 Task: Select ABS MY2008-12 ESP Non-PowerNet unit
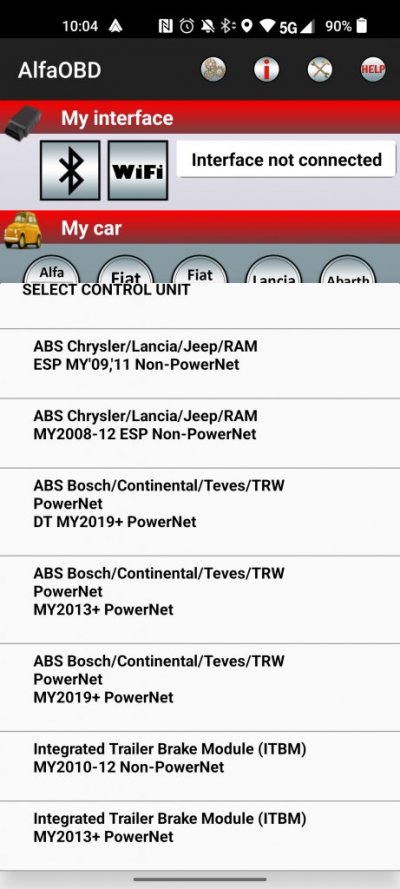tap(200, 433)
